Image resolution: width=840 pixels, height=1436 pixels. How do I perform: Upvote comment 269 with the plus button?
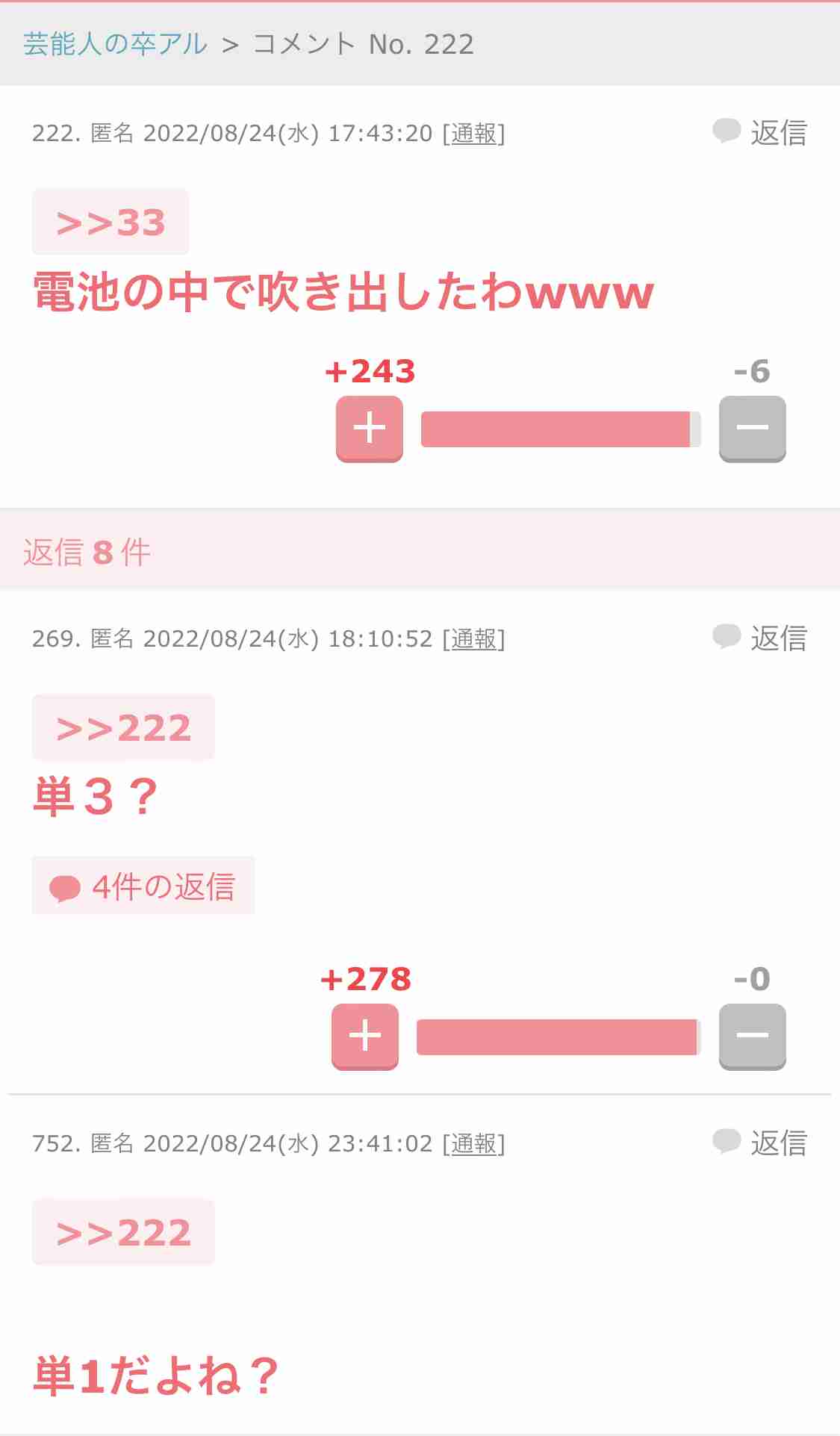pyautogui.click(x=365, y=1037)
